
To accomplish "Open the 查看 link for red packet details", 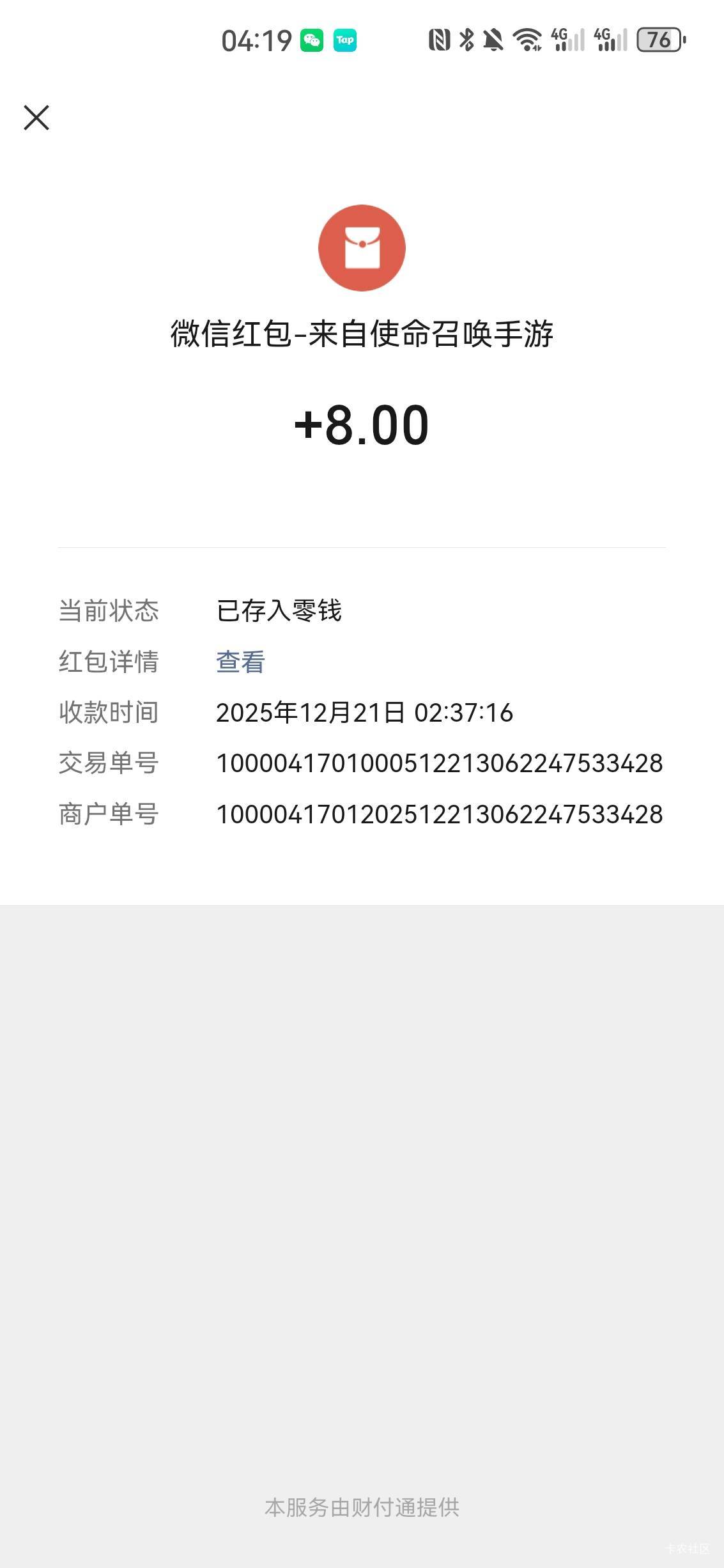I will point(240,662).
